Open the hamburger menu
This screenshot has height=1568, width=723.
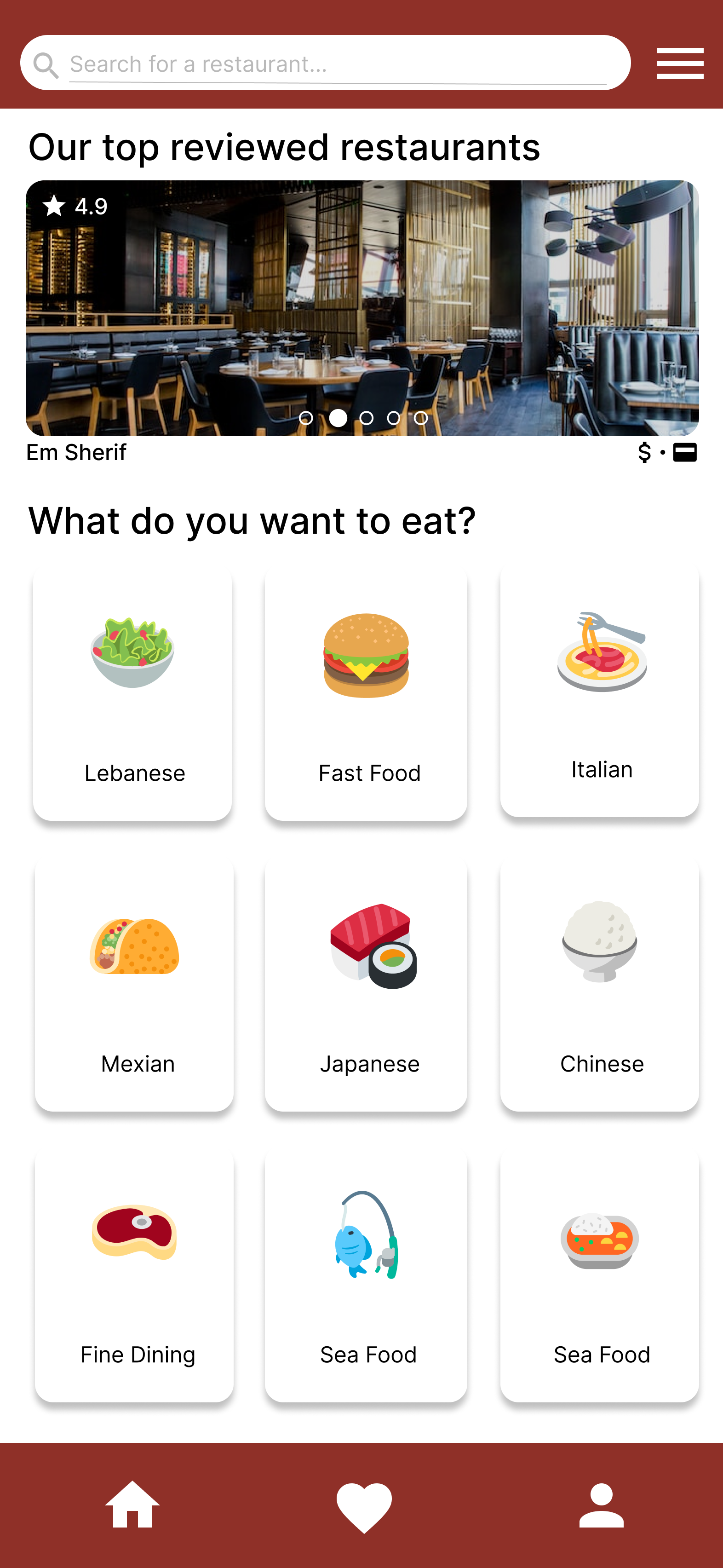pos(679,62)
